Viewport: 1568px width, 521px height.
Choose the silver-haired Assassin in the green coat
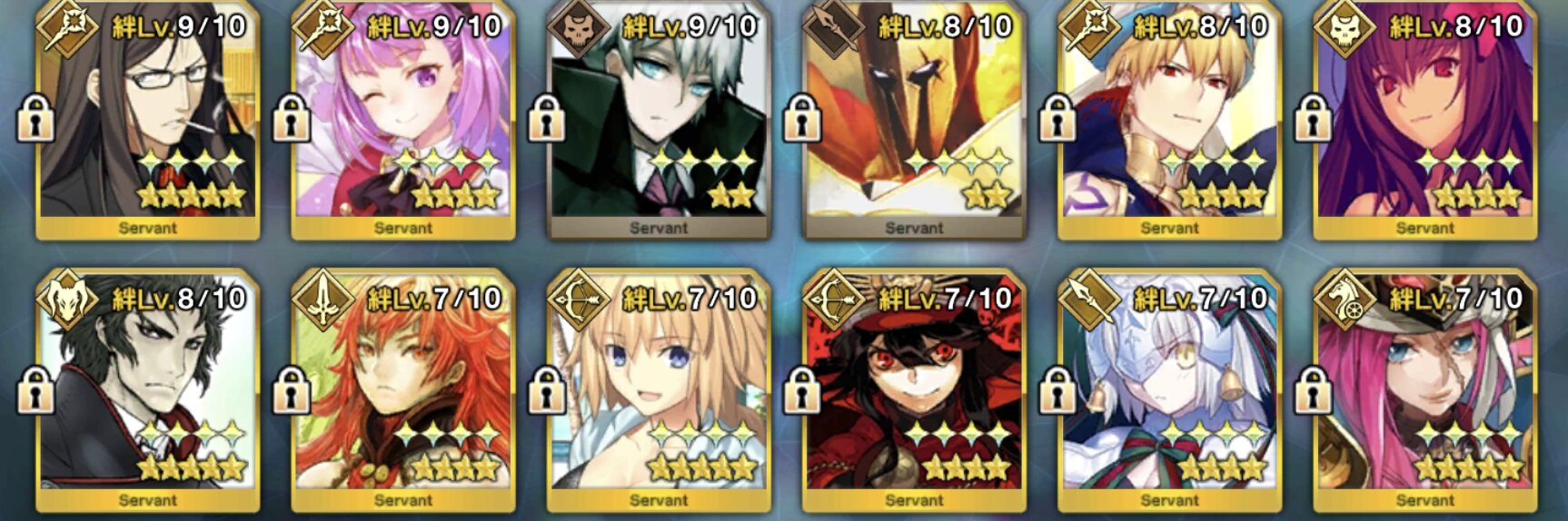point(659,121)
